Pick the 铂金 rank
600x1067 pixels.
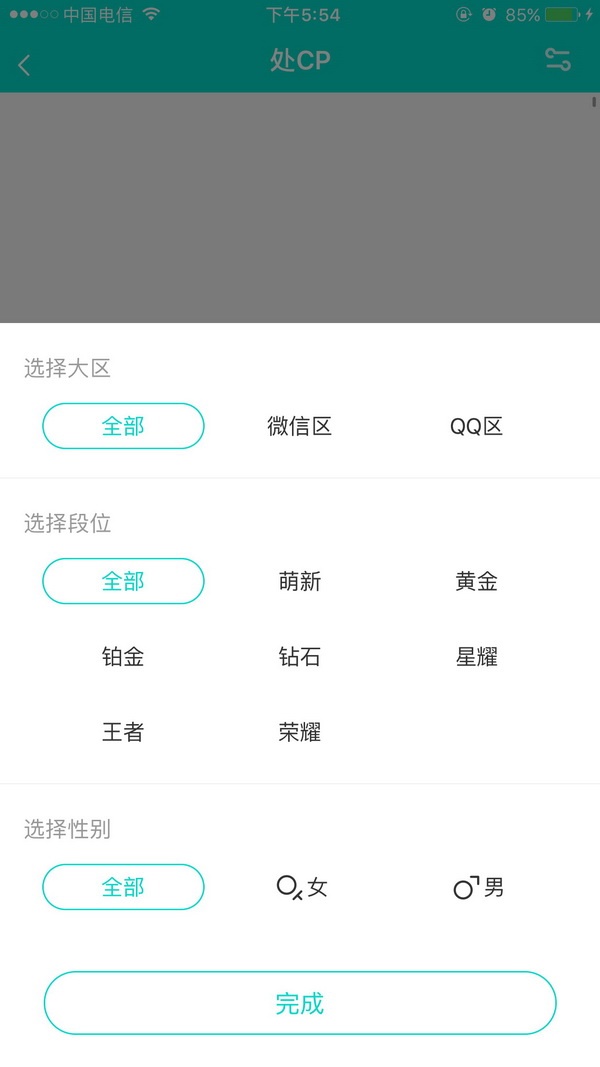[123, 657]
